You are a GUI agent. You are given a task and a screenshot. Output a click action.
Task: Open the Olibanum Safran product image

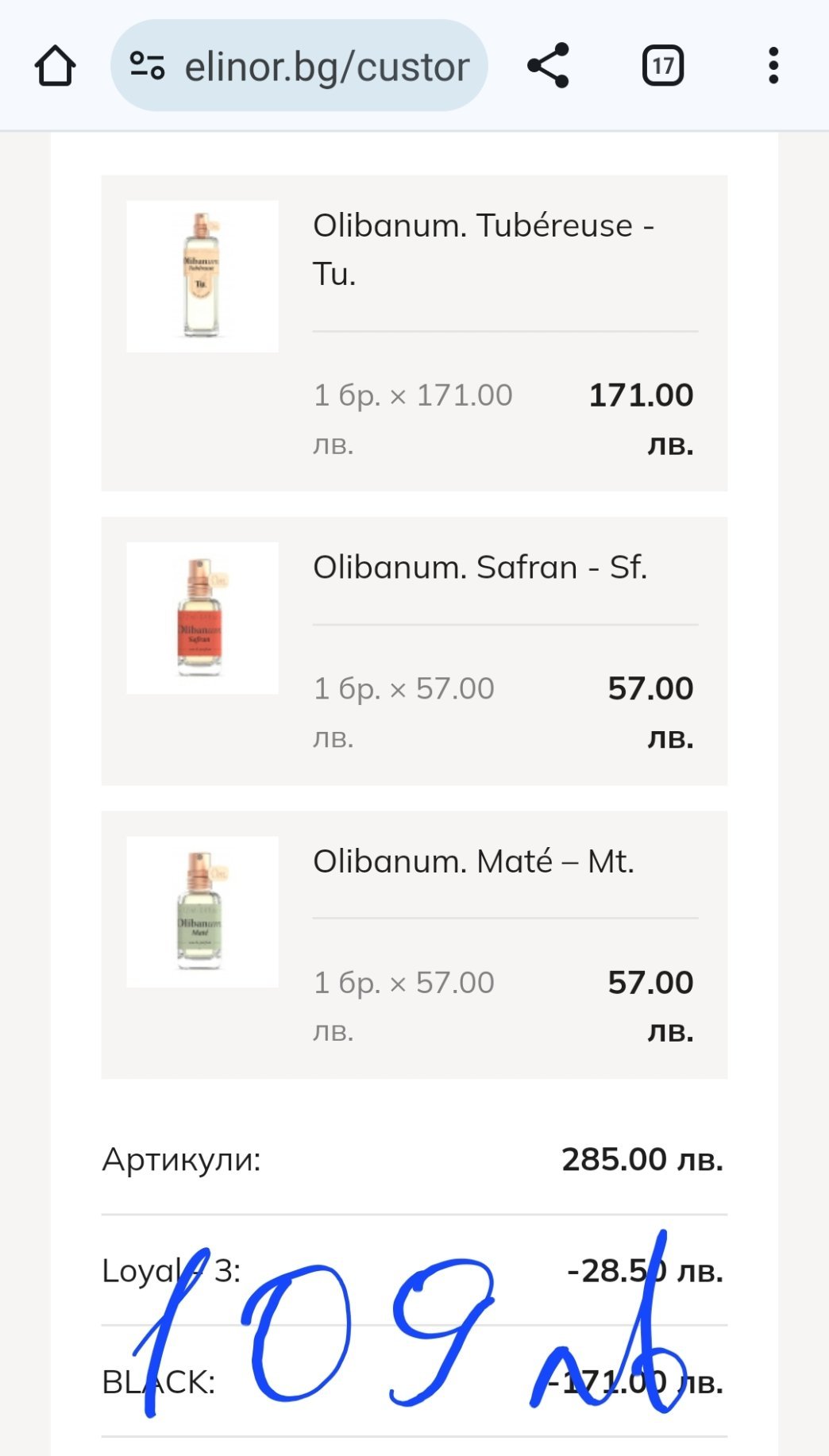[x=202, y=618]
